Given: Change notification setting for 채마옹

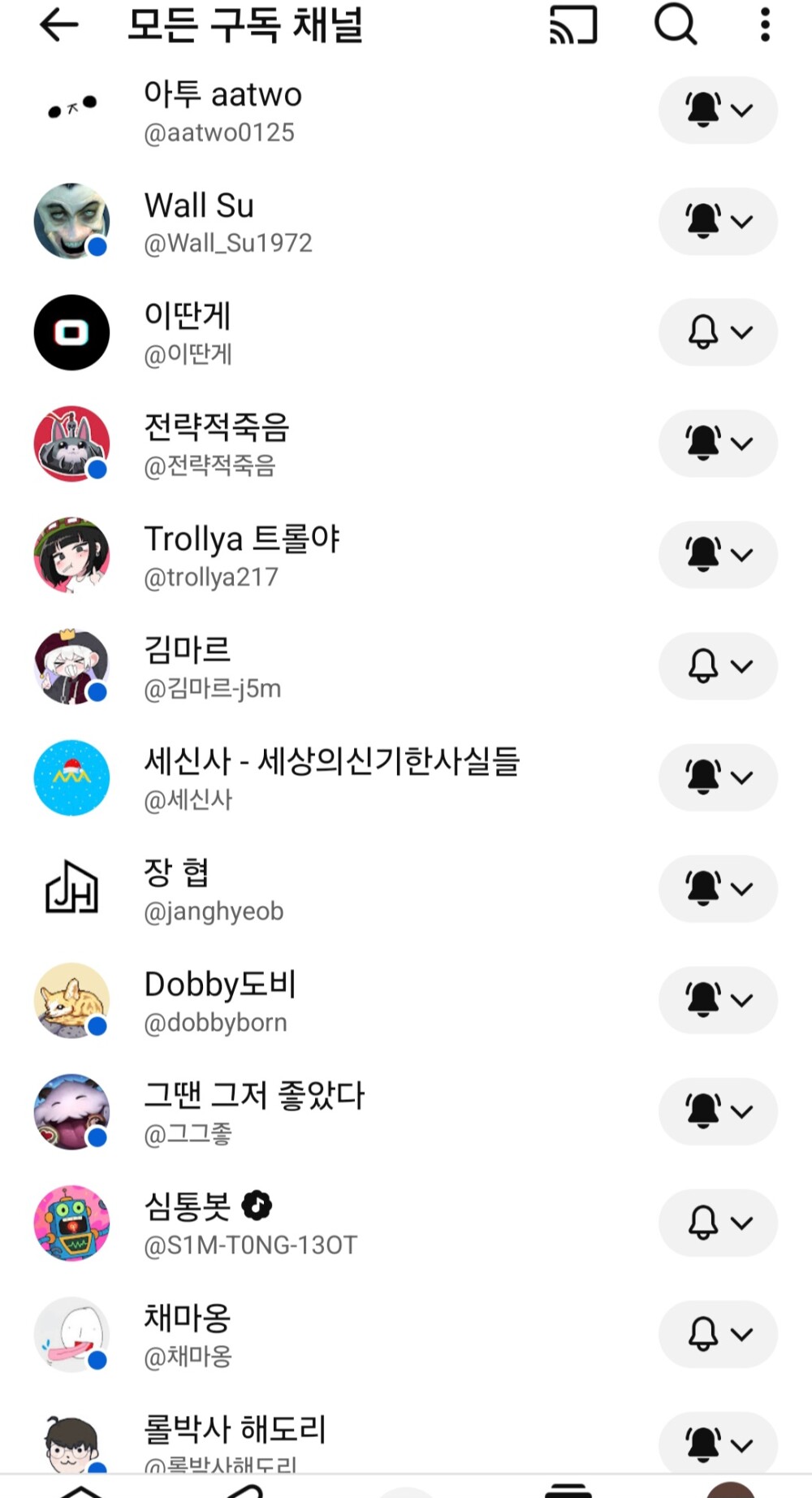Looking at the screenshot, I should click(x=718, y=1334).
